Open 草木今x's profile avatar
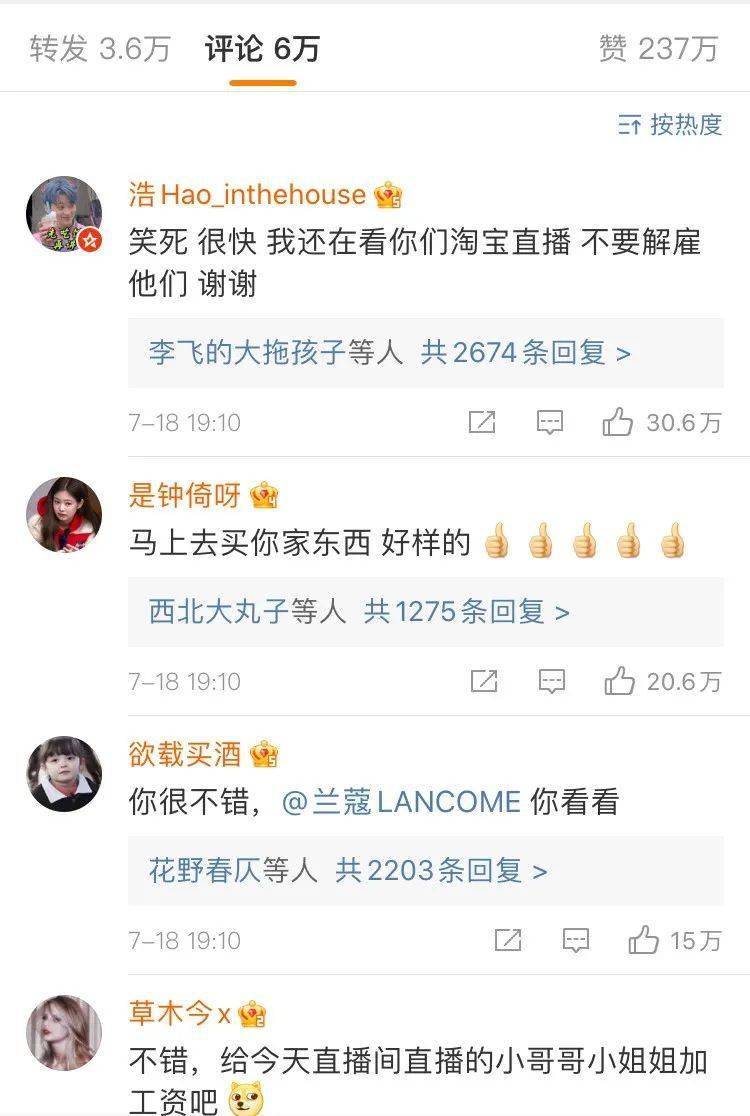Viewport: 750px width, 1116px height. pos(64,1032)
